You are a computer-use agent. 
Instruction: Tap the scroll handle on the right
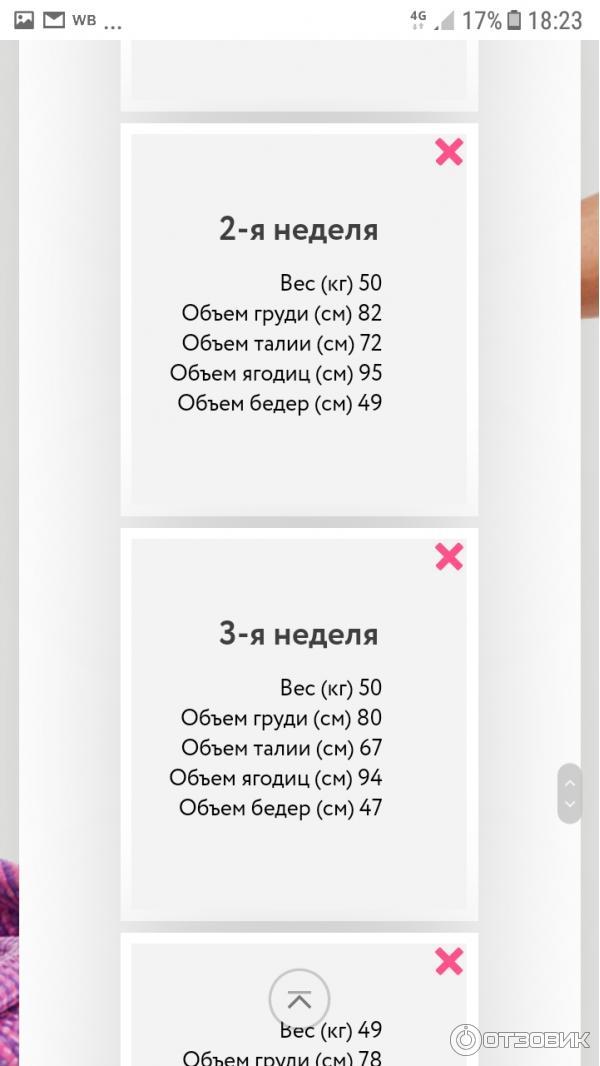569,792
